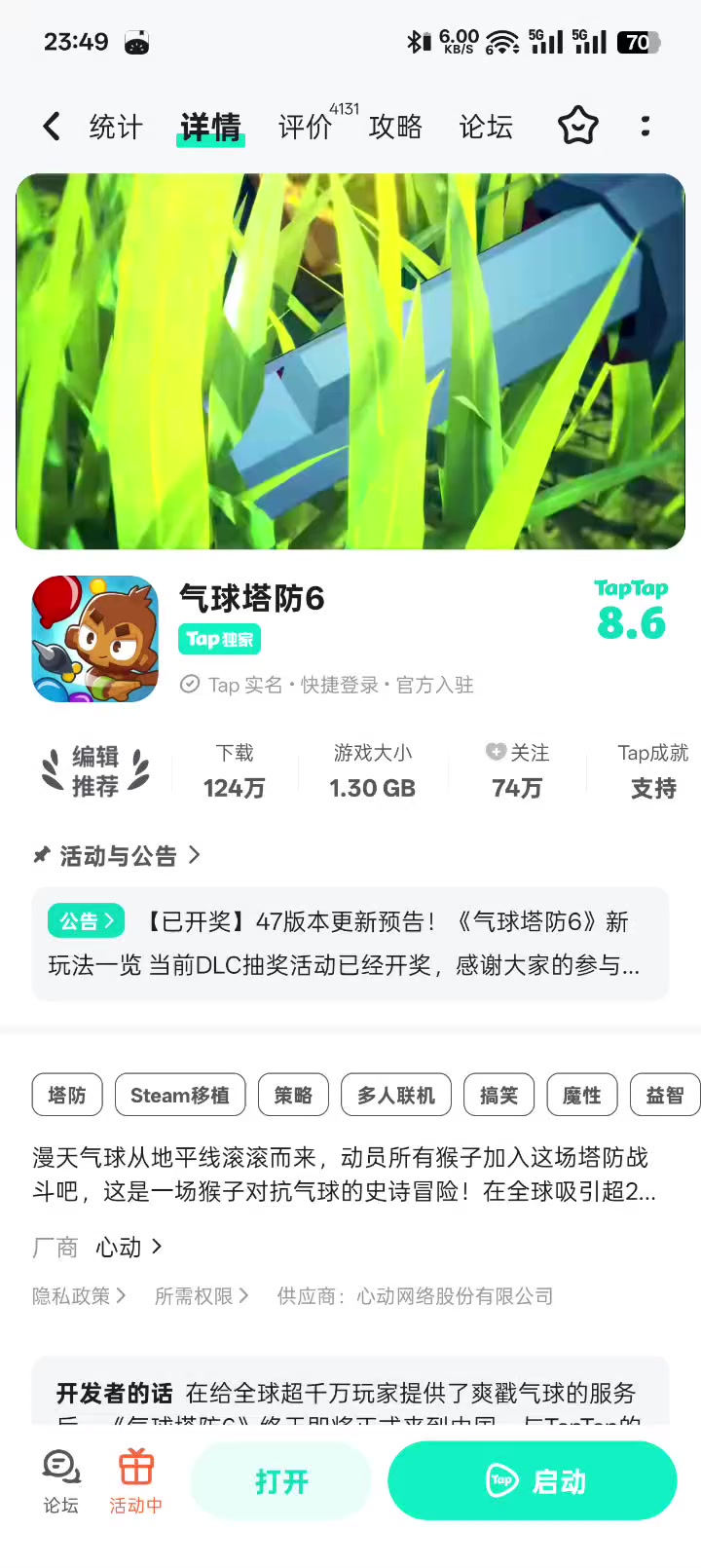Viewport: 701px width, 1568px height.
Task: View the 隐私政策 link
Action: click(x=79, y=1296)
